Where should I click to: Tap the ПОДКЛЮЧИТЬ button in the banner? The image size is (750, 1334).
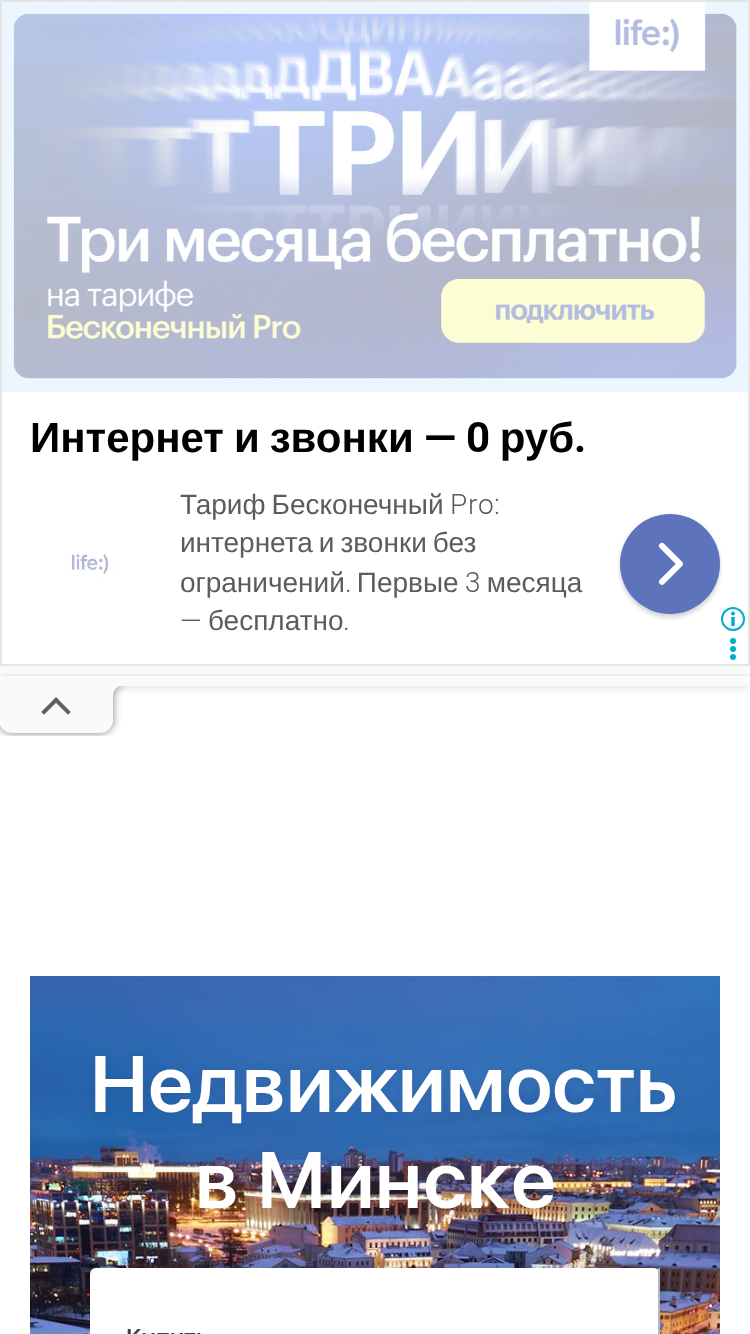click(573, 311)
